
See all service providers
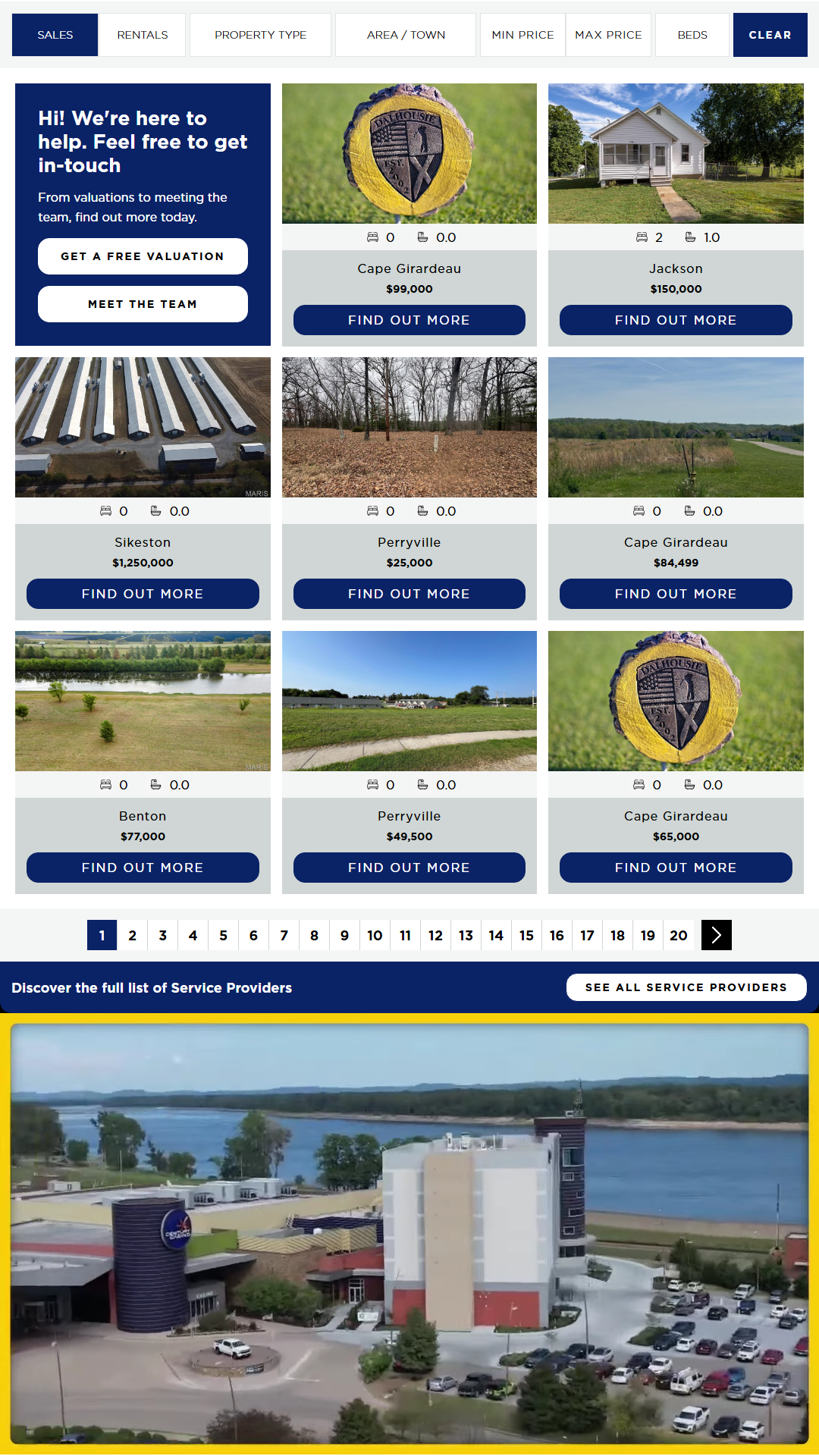point(686,987)
